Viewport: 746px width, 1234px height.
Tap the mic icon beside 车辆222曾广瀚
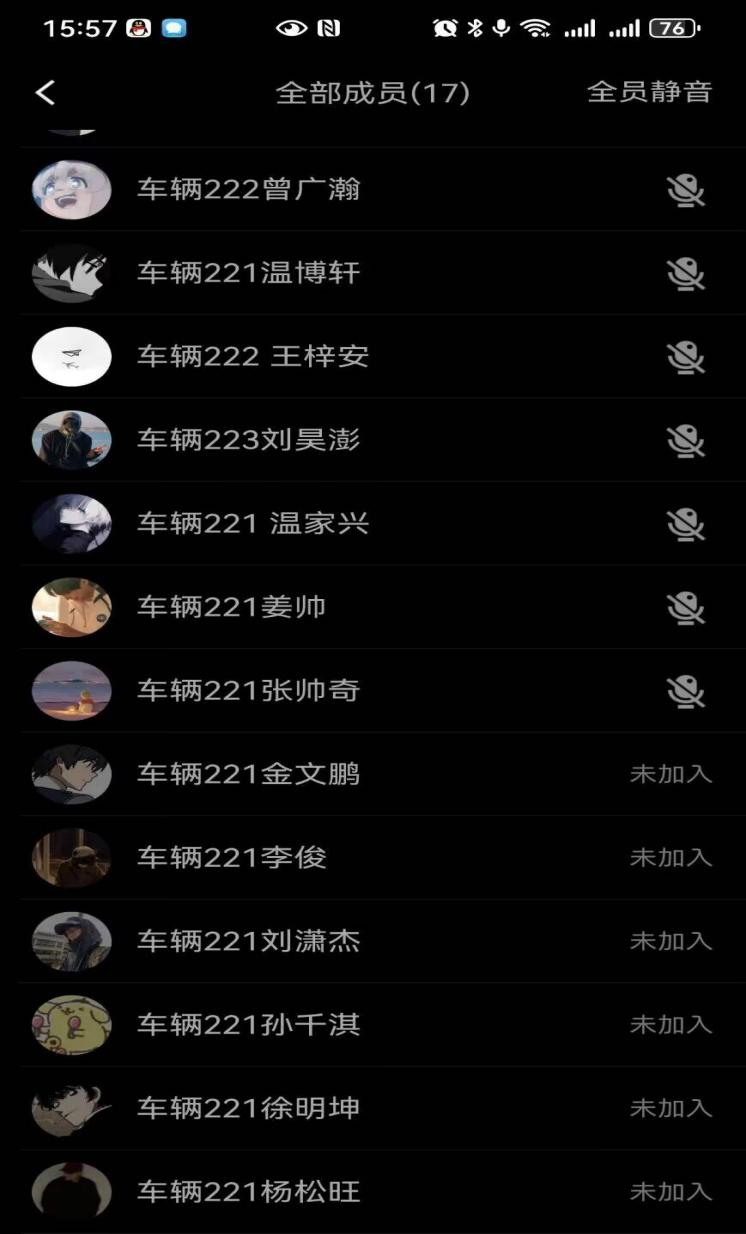tap(686, 190)
